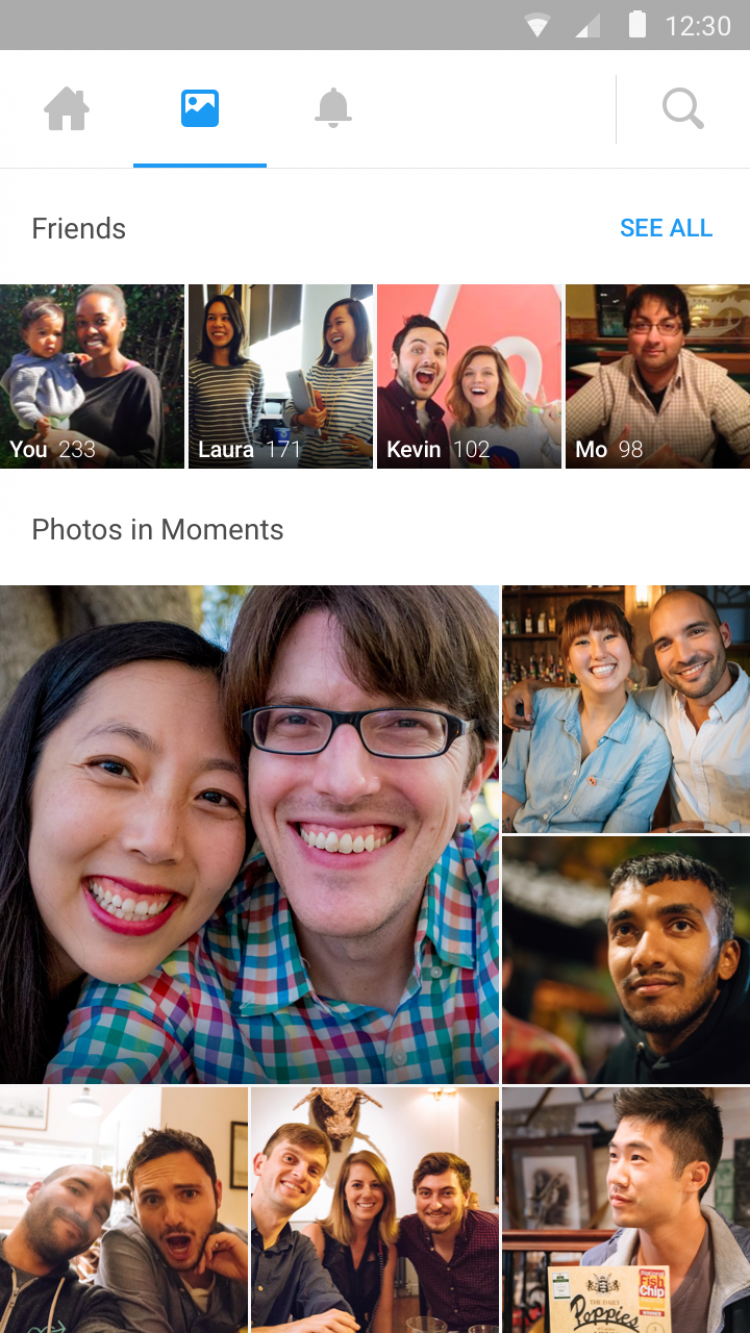
Task: View the photo of couple at the bar
Action: click(626, 709)
